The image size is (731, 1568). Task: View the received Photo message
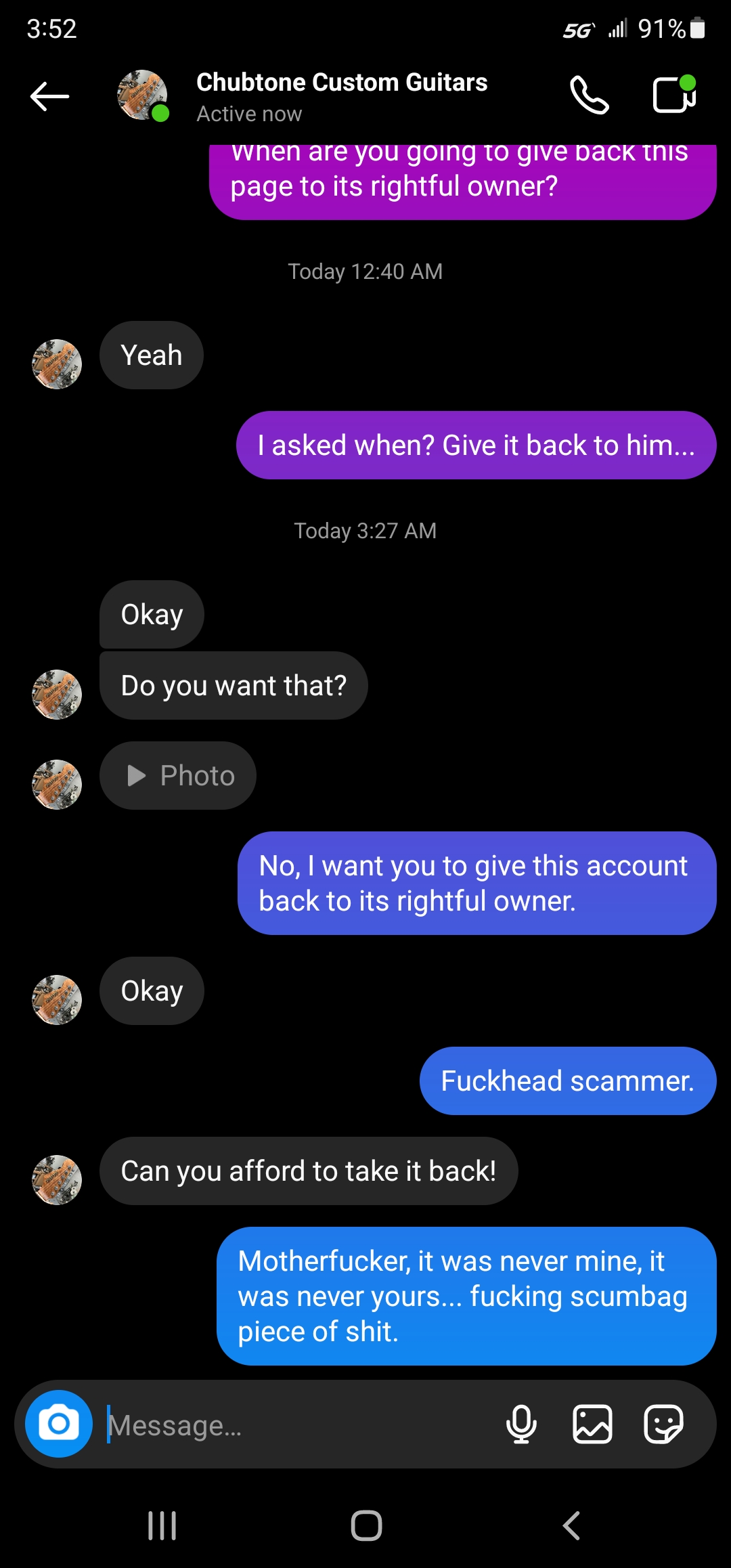(178, 776)
